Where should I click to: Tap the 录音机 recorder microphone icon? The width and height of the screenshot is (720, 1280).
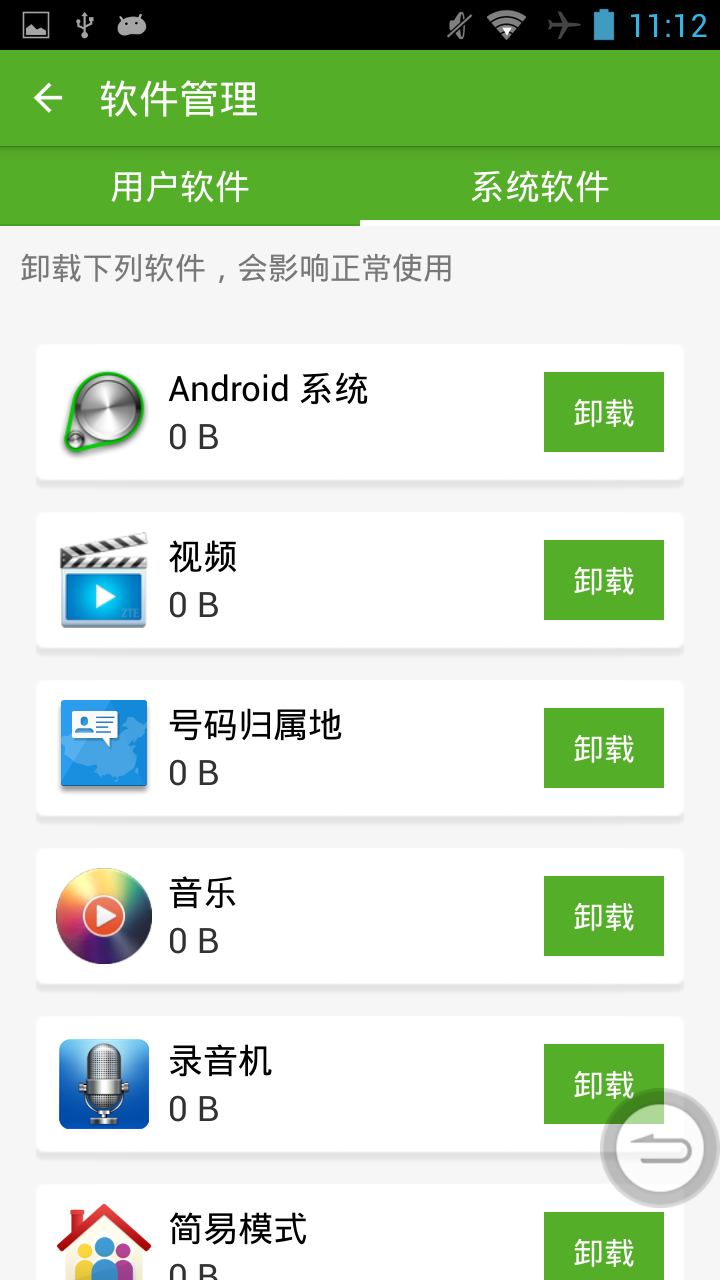(x=103, y=1083)
